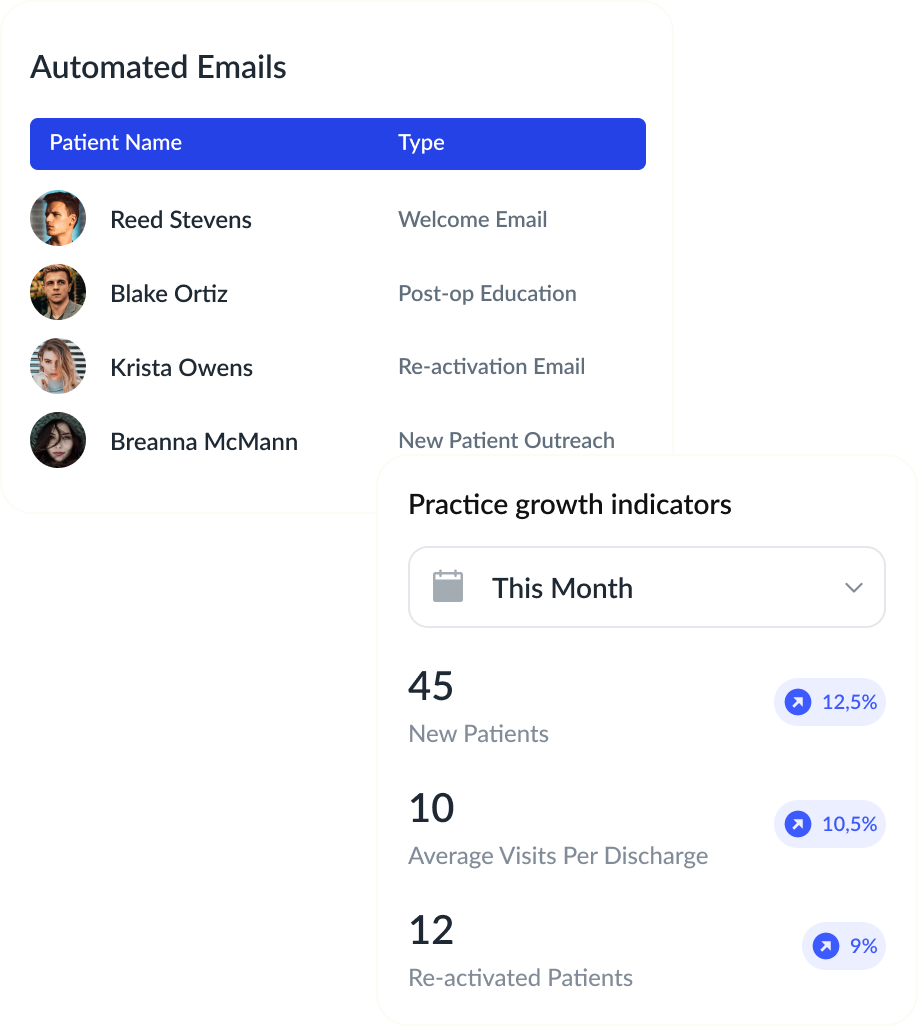
Task: Click Blake Ortiz profile avatar
Action: pos(58,292)
